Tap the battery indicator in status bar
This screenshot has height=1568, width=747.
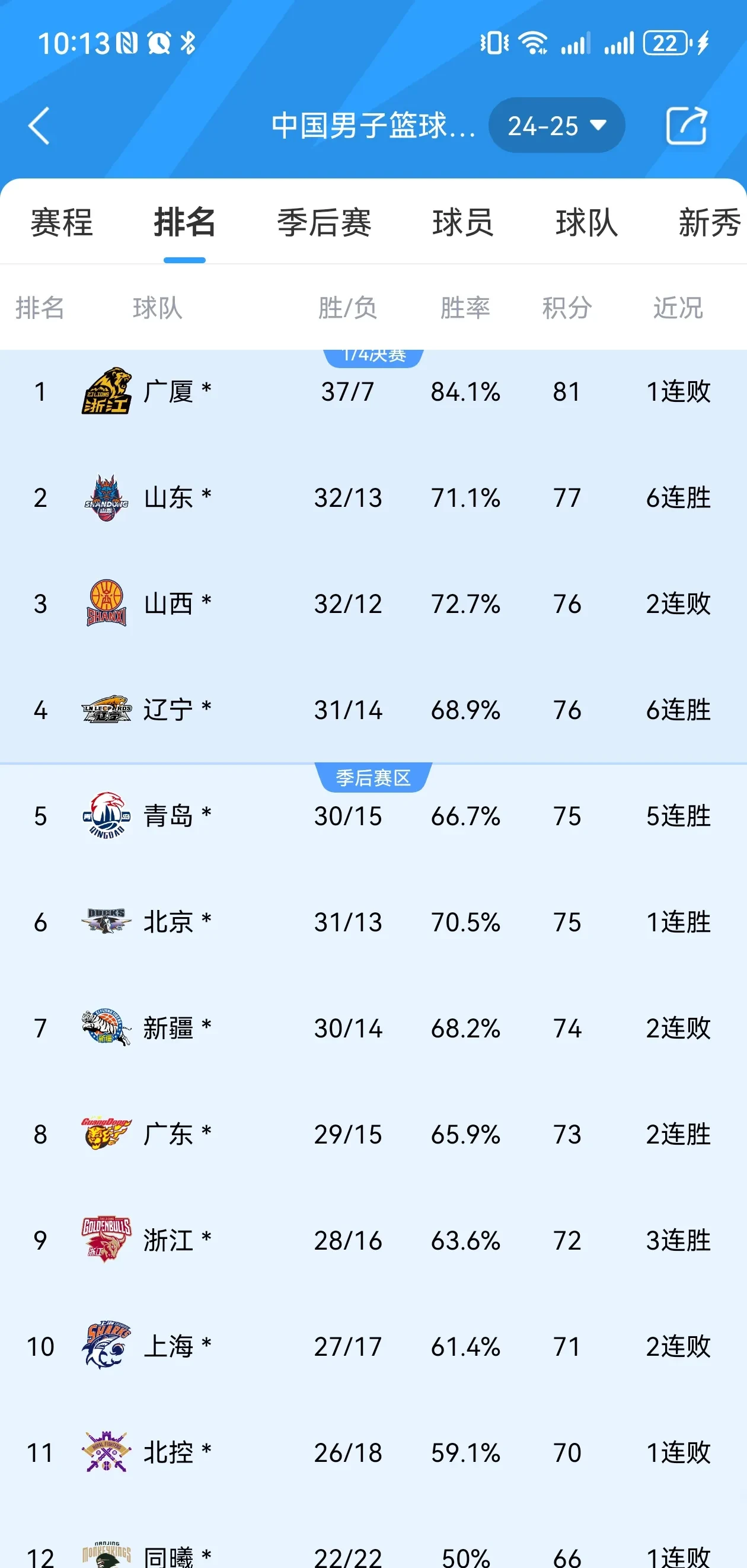[665, 41]
